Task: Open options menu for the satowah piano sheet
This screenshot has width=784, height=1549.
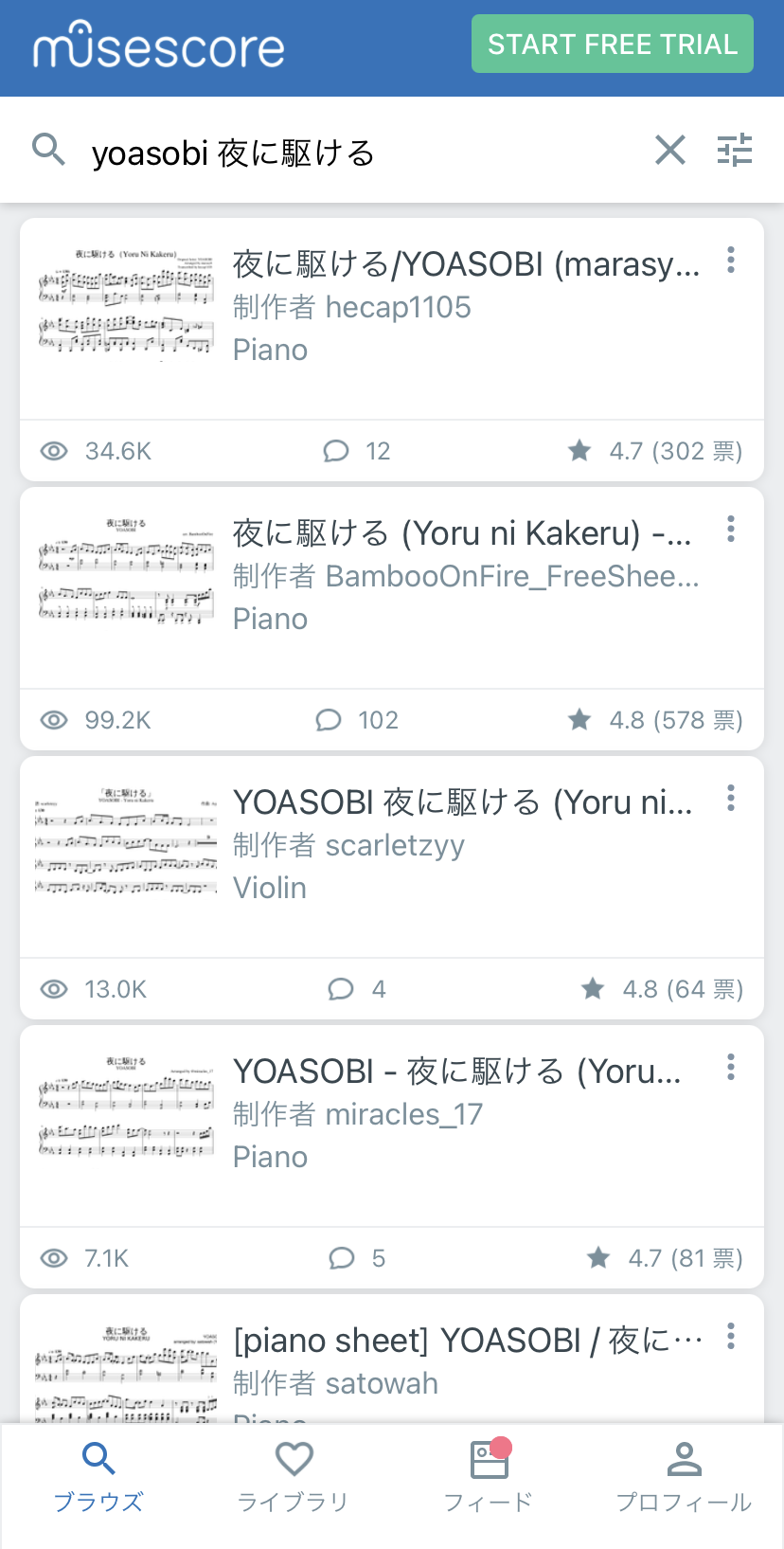Action: [730, 1337]
